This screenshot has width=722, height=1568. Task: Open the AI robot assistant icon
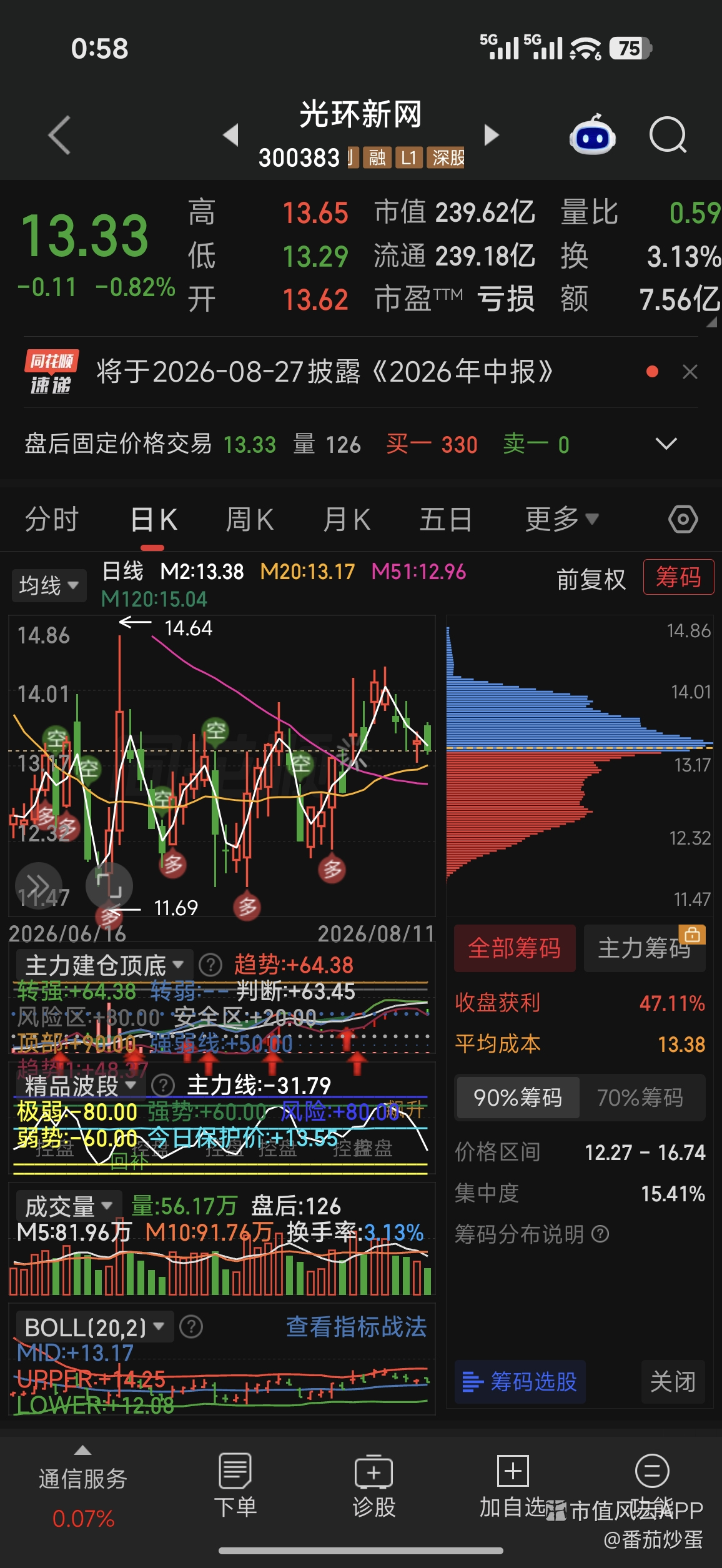tap(592, 135)
